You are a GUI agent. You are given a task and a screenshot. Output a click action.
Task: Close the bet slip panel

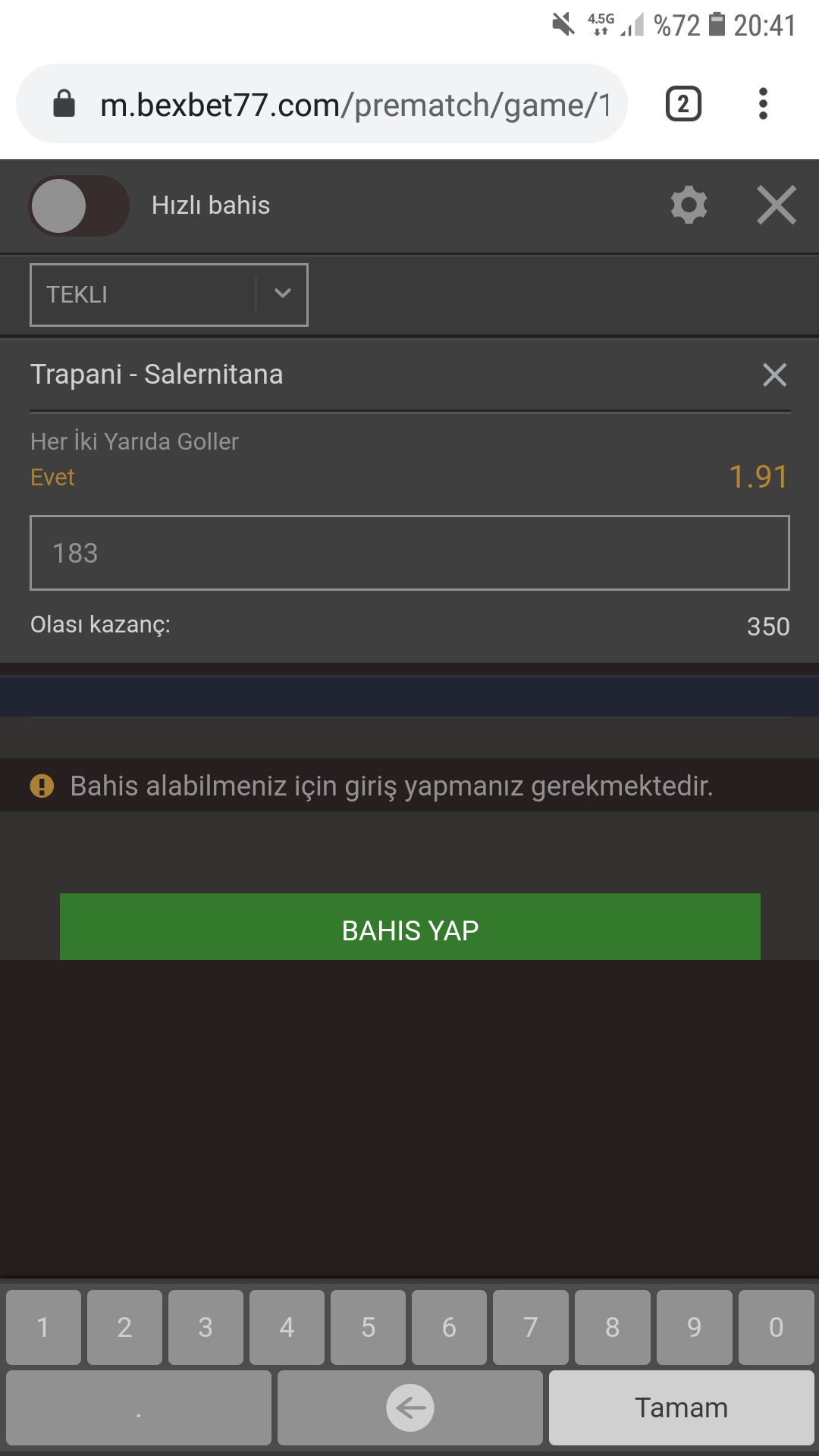tap(777, 206)
